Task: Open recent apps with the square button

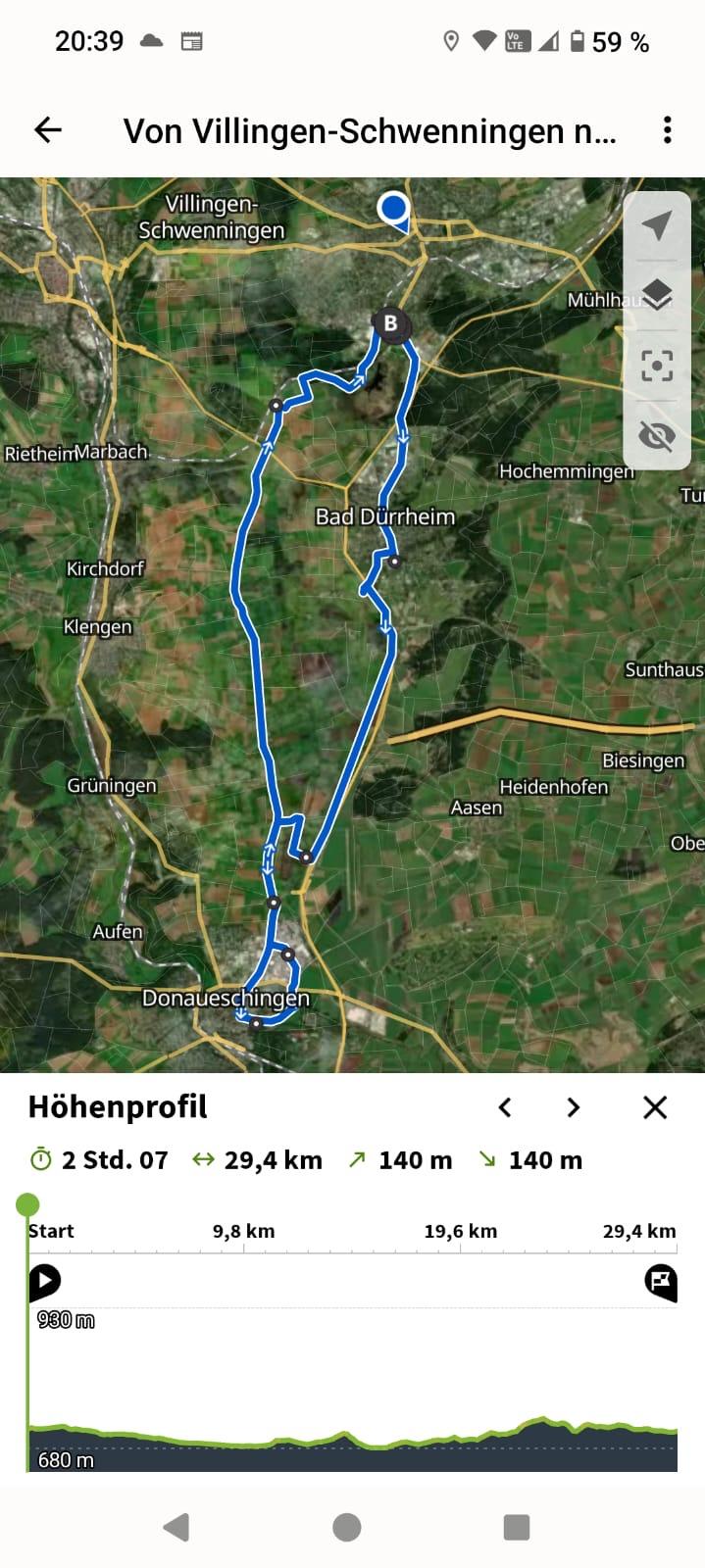Action: pos(516,1527)
